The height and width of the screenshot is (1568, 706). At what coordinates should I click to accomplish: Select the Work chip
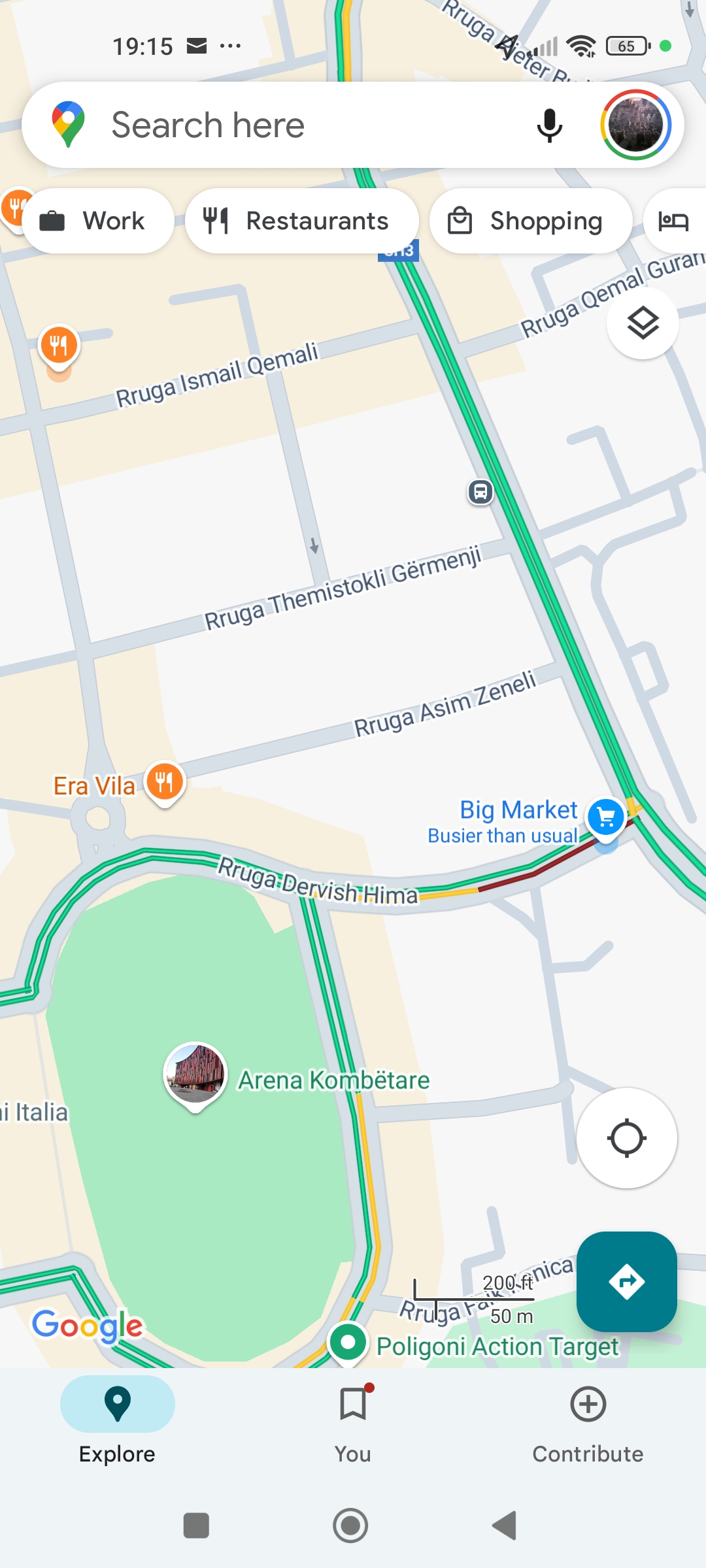(98, 221)
